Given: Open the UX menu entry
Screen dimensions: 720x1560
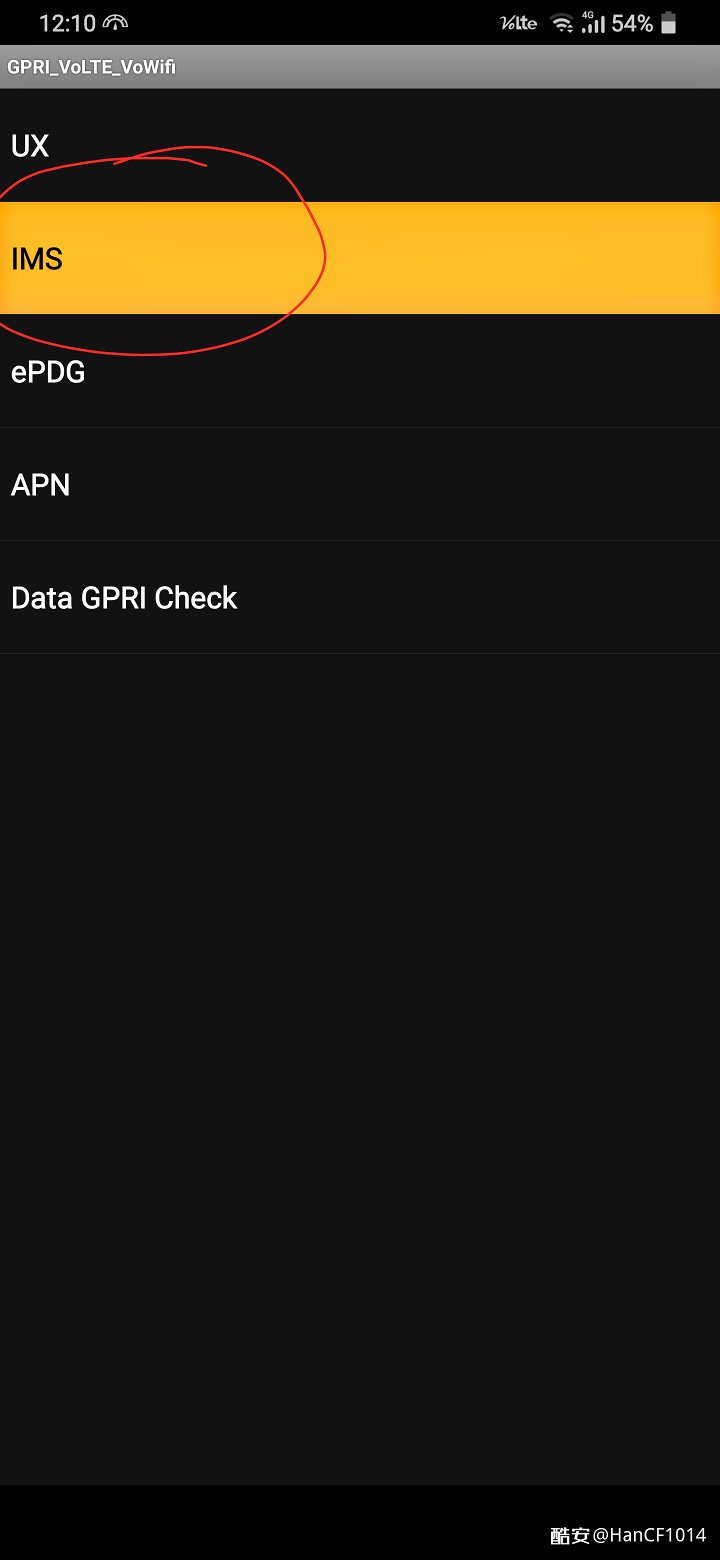Looking at the screenshot, I should (x=360, y=145).
